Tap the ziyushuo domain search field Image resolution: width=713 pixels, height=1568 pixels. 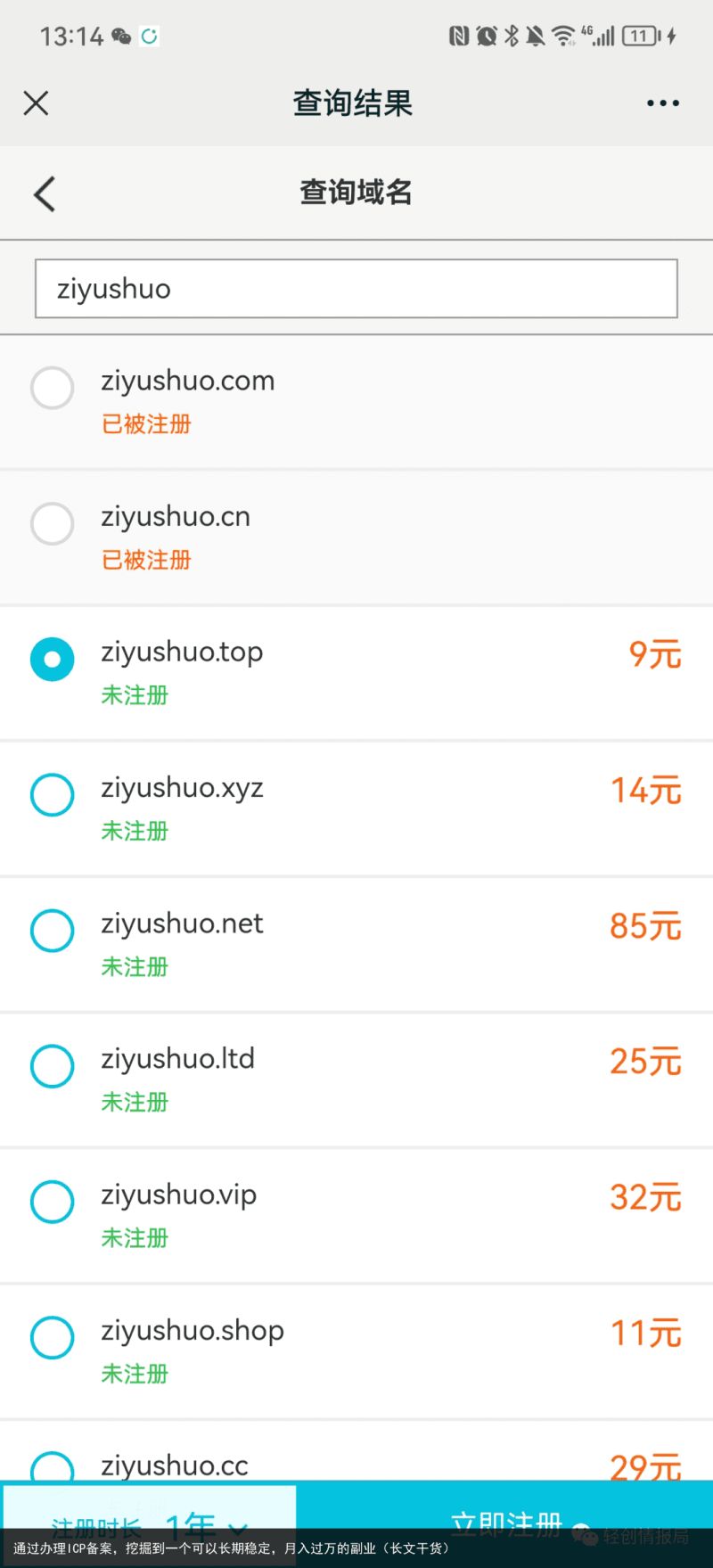356,289
